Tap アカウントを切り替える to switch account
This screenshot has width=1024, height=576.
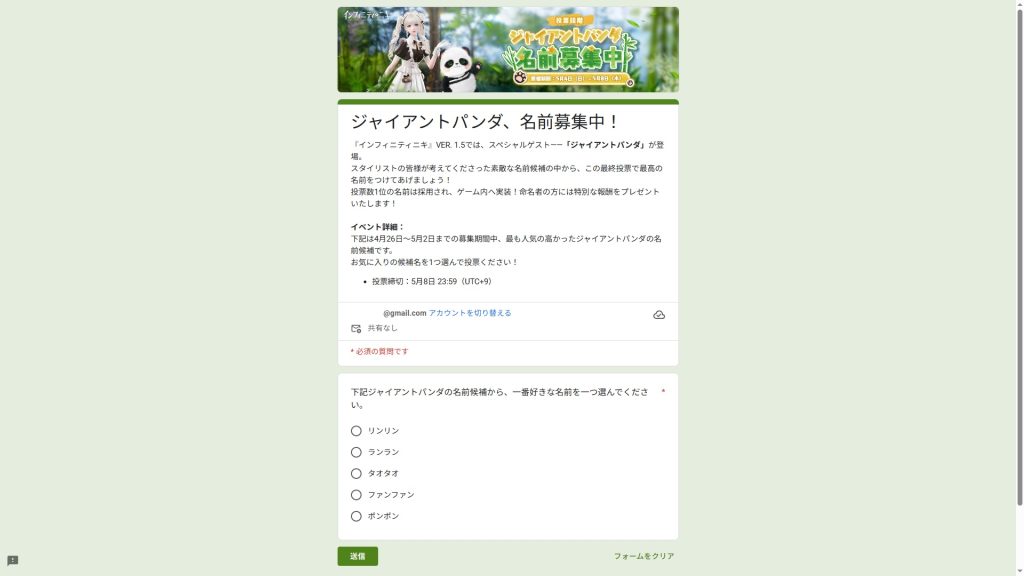[470, 313]
